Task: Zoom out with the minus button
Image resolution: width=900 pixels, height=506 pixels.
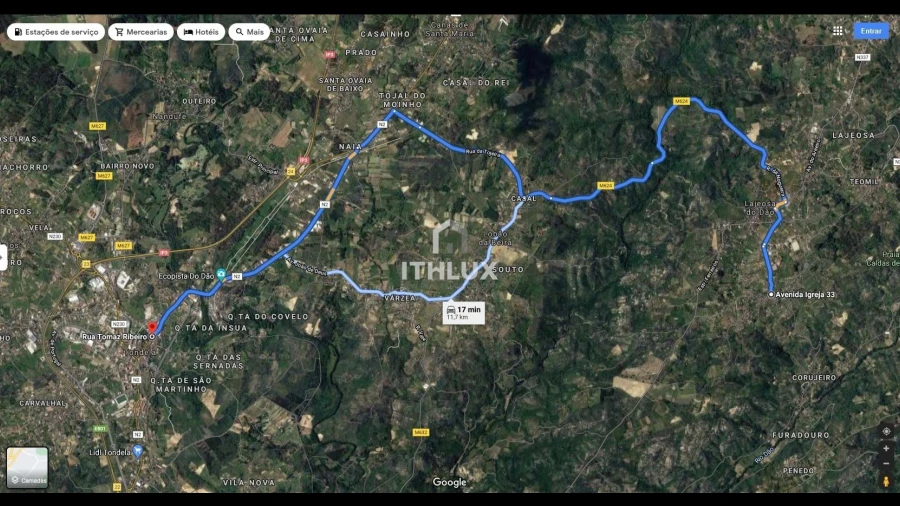Action: click(x=886, y=464)
